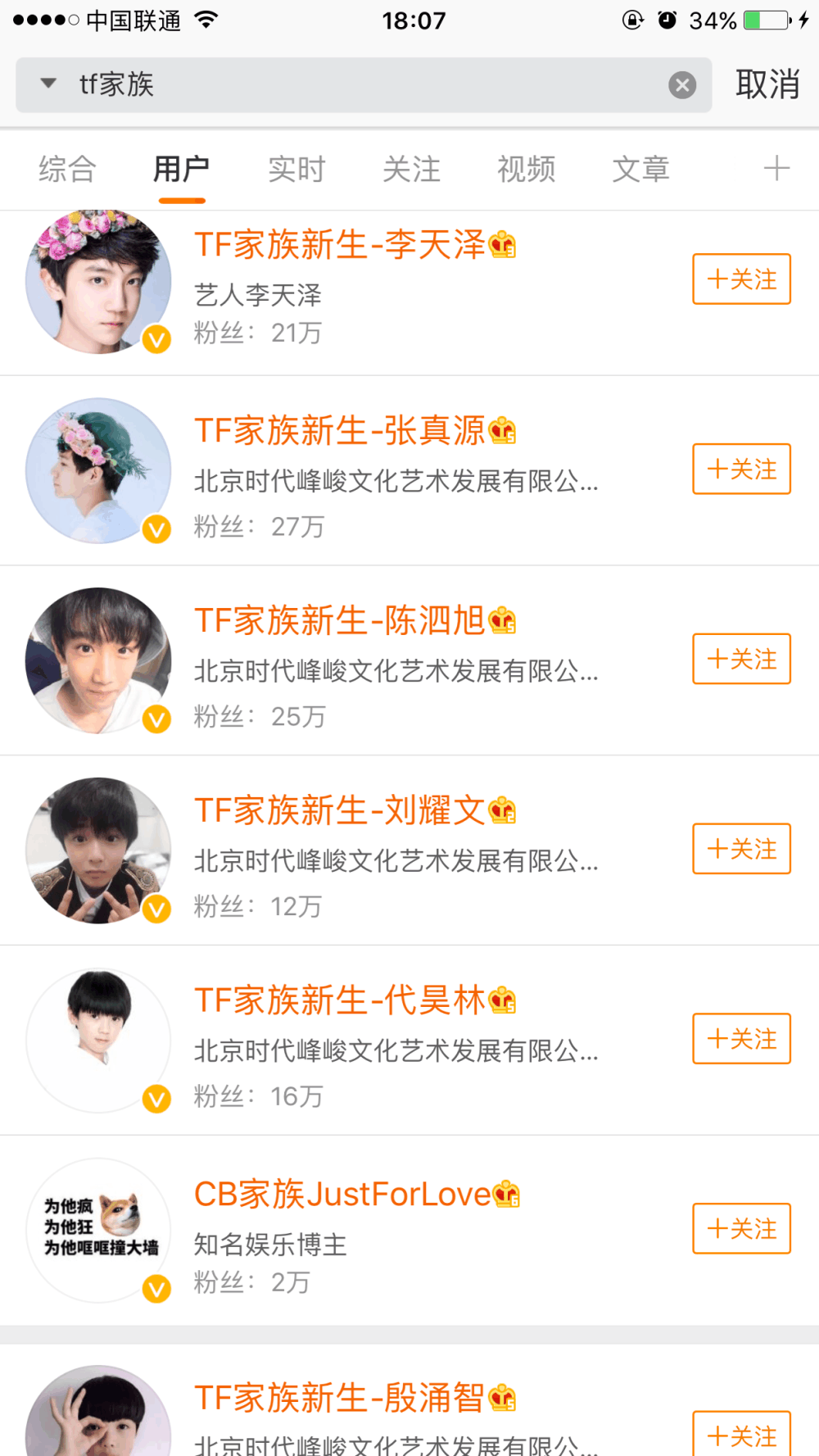
Task: Open the profile of TF家族新生-殷涌智
Action: pyautogui.click(x=339, y=1398)
